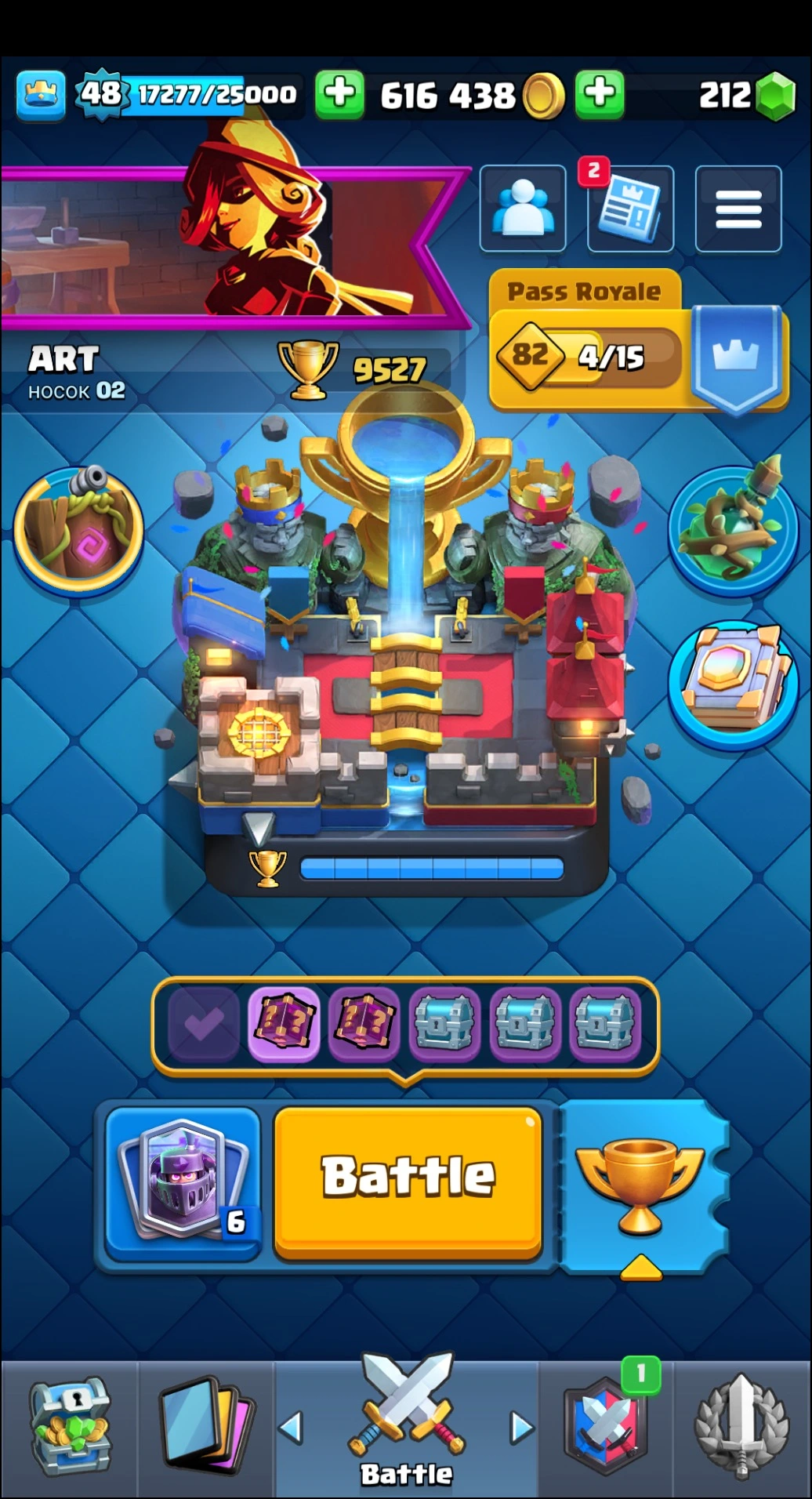The width and height of the screenshot is (812, 1499).
Task: Open the hamburger menu
Action: [738, 210]
